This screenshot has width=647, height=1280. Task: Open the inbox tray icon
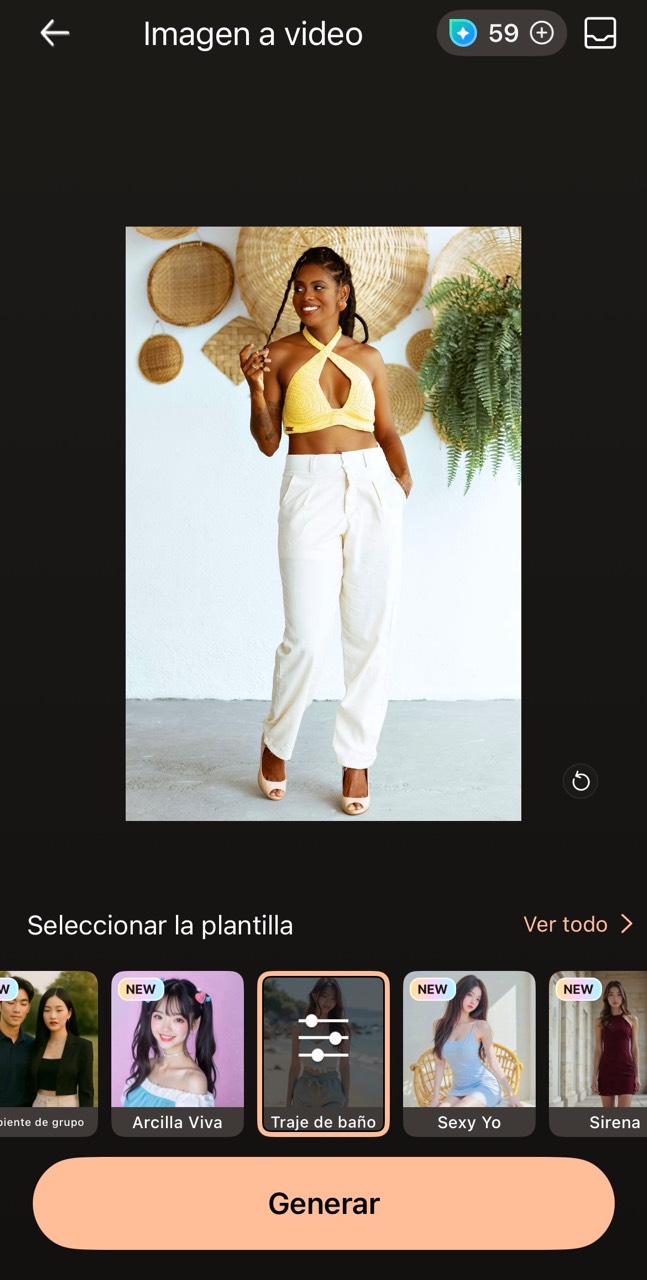(600, 34)
